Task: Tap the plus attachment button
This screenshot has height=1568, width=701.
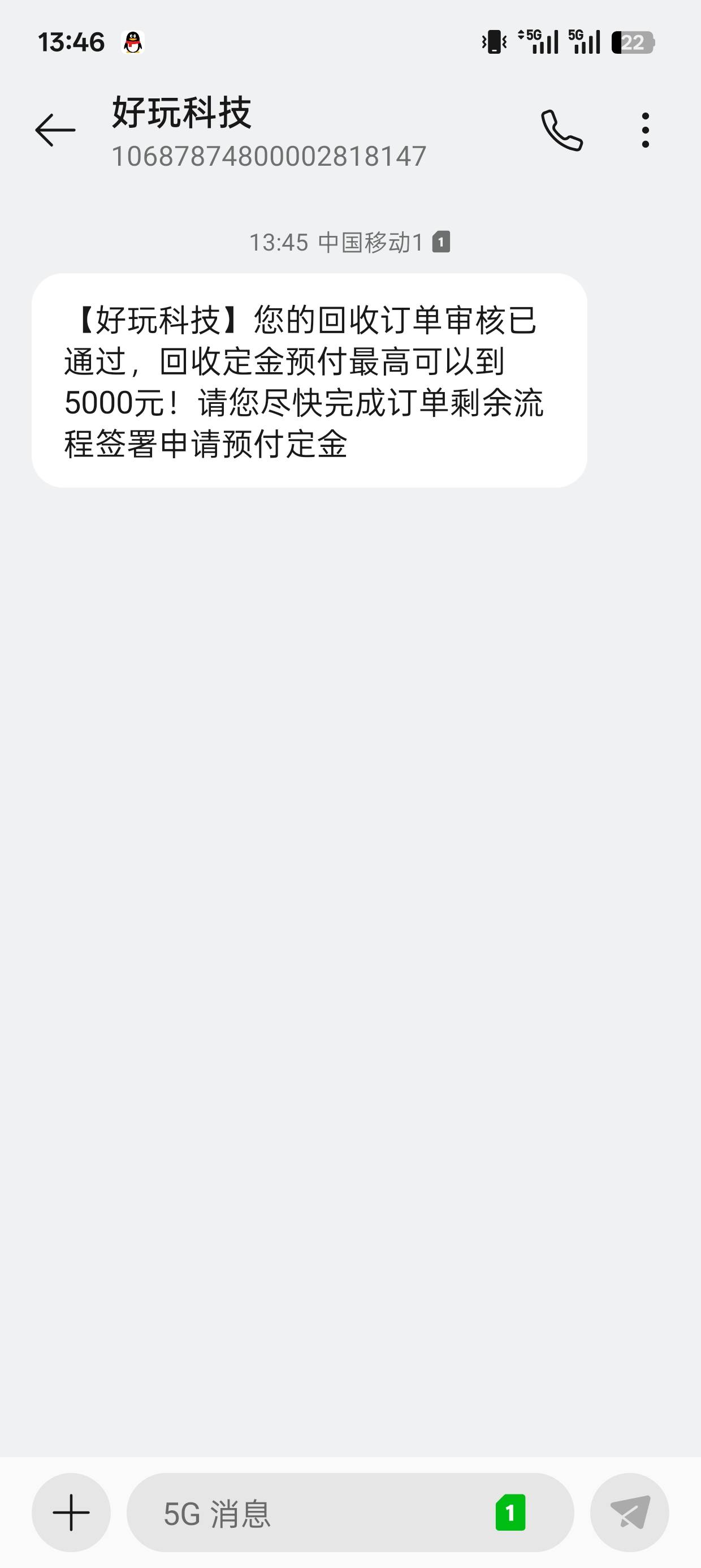Action: click(71, 1513)
